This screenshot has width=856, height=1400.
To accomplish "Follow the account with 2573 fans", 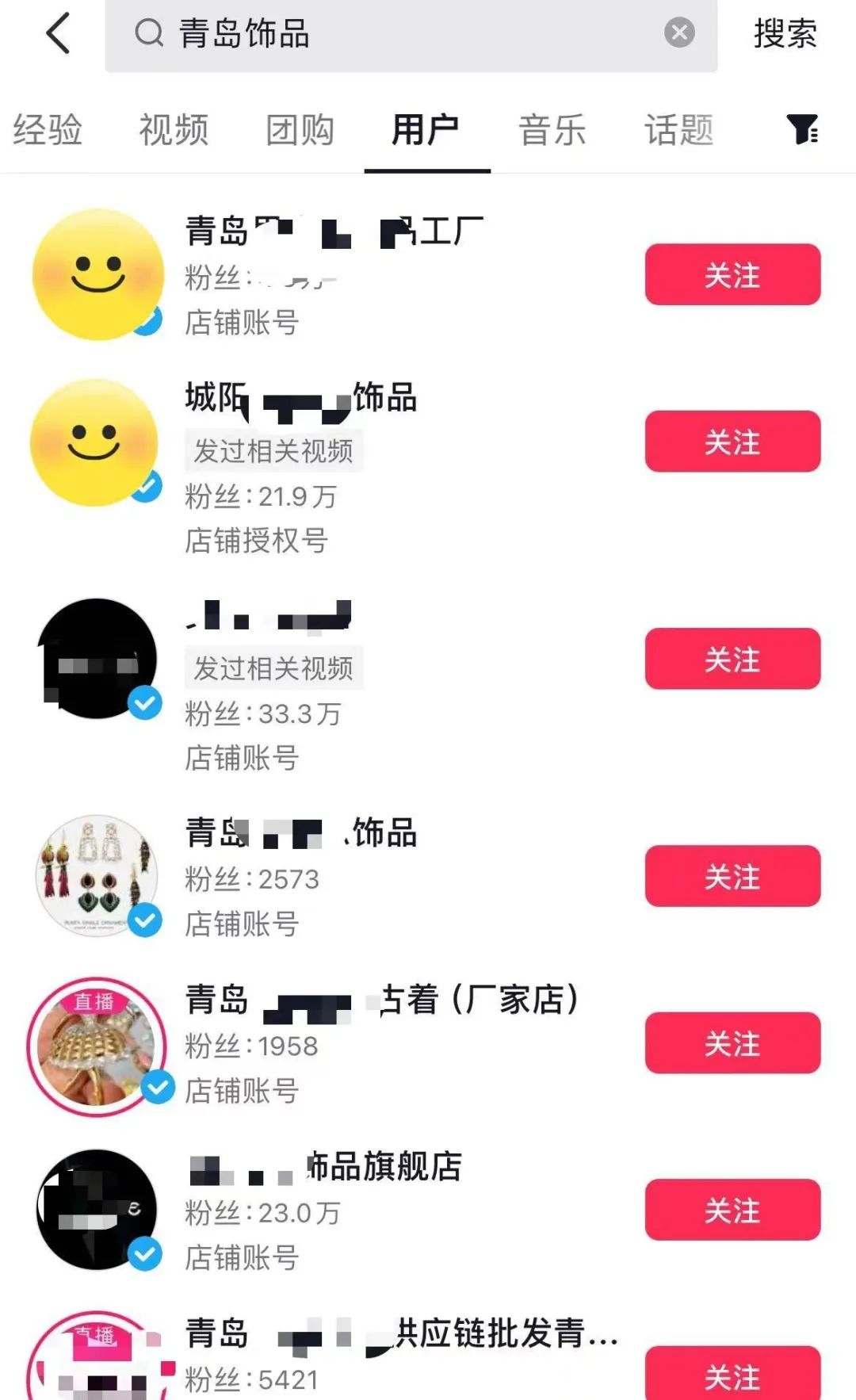I will [x=732, y=876].
